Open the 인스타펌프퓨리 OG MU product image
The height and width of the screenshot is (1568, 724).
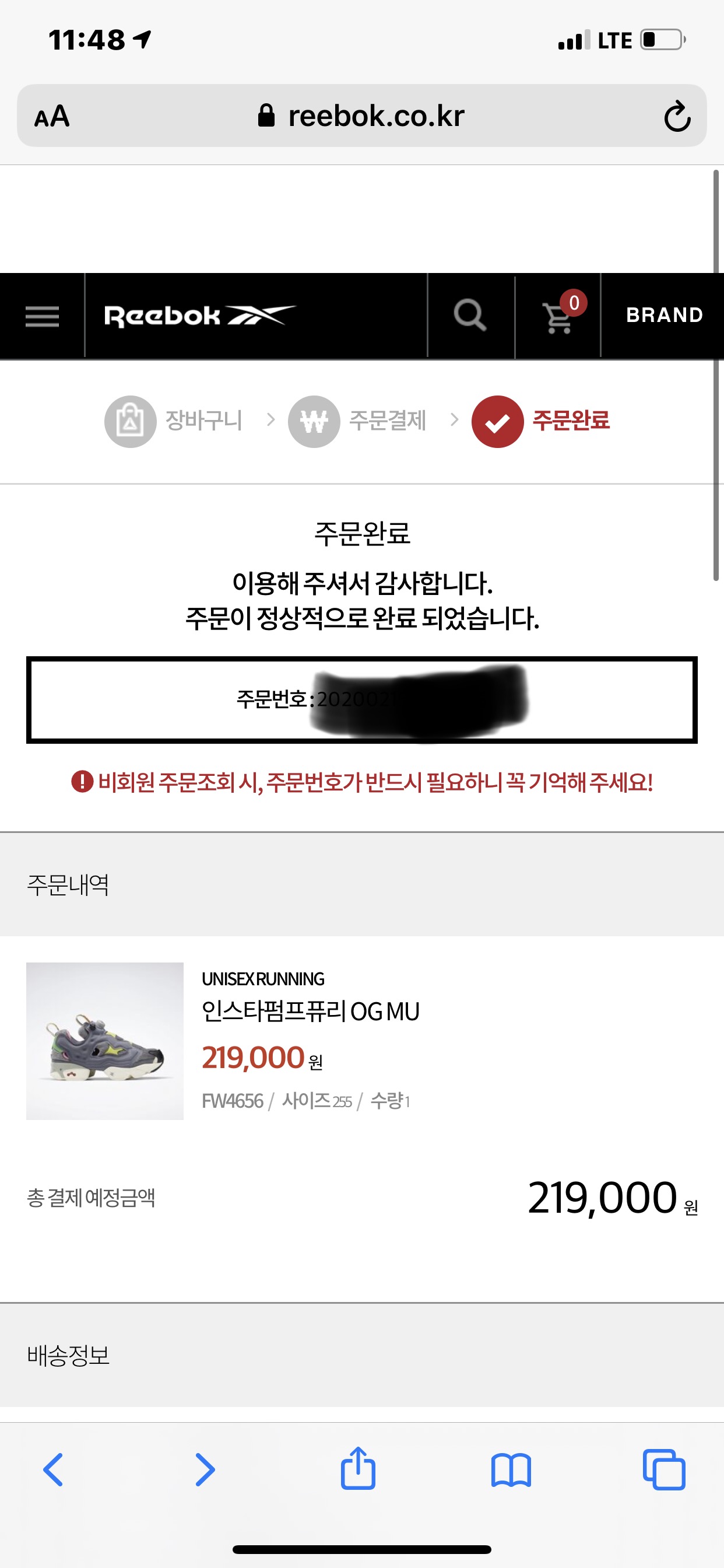pos(105,1041)
